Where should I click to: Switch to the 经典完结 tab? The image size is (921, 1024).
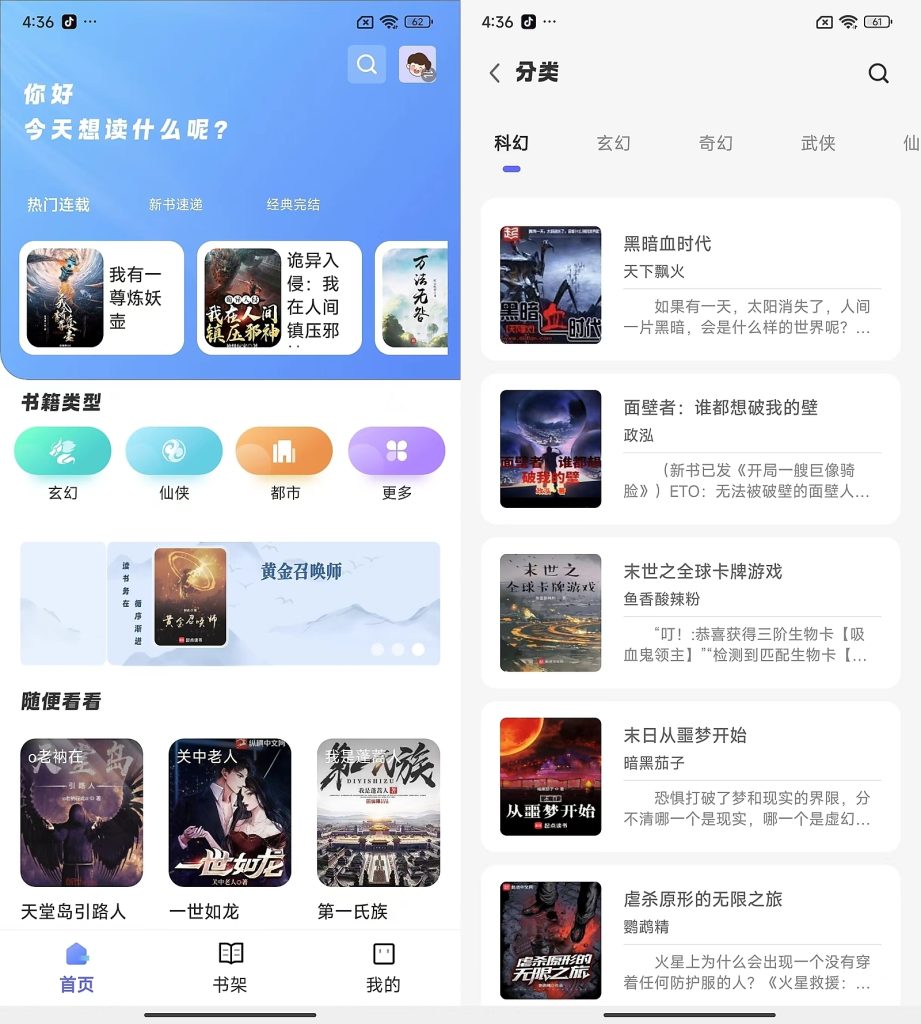click(293, 205)
